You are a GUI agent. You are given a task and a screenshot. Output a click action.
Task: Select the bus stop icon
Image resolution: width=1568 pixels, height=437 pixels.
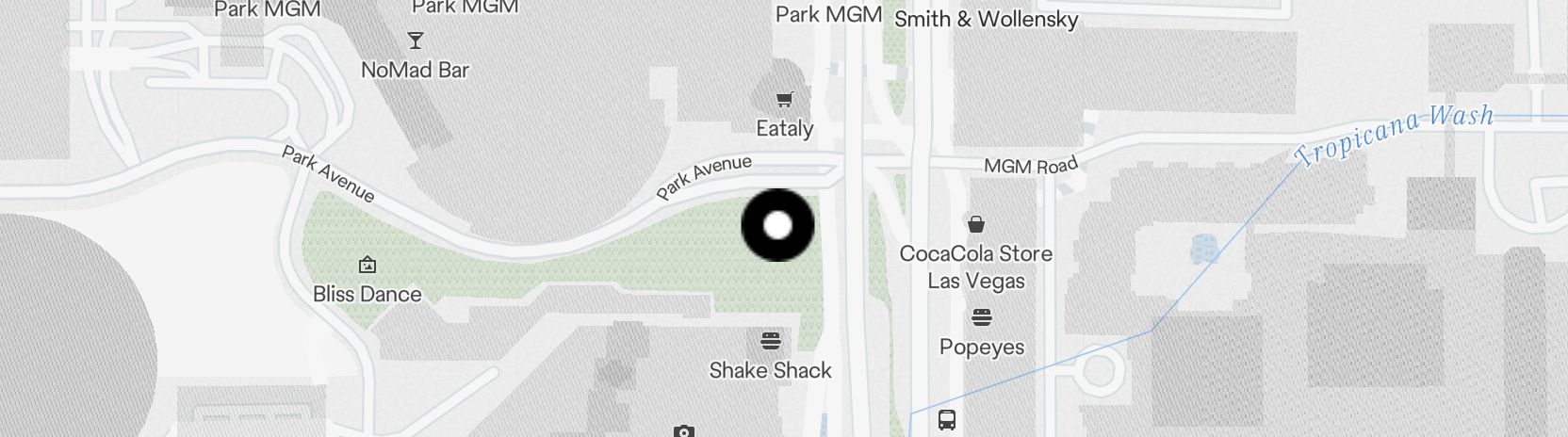947,420
